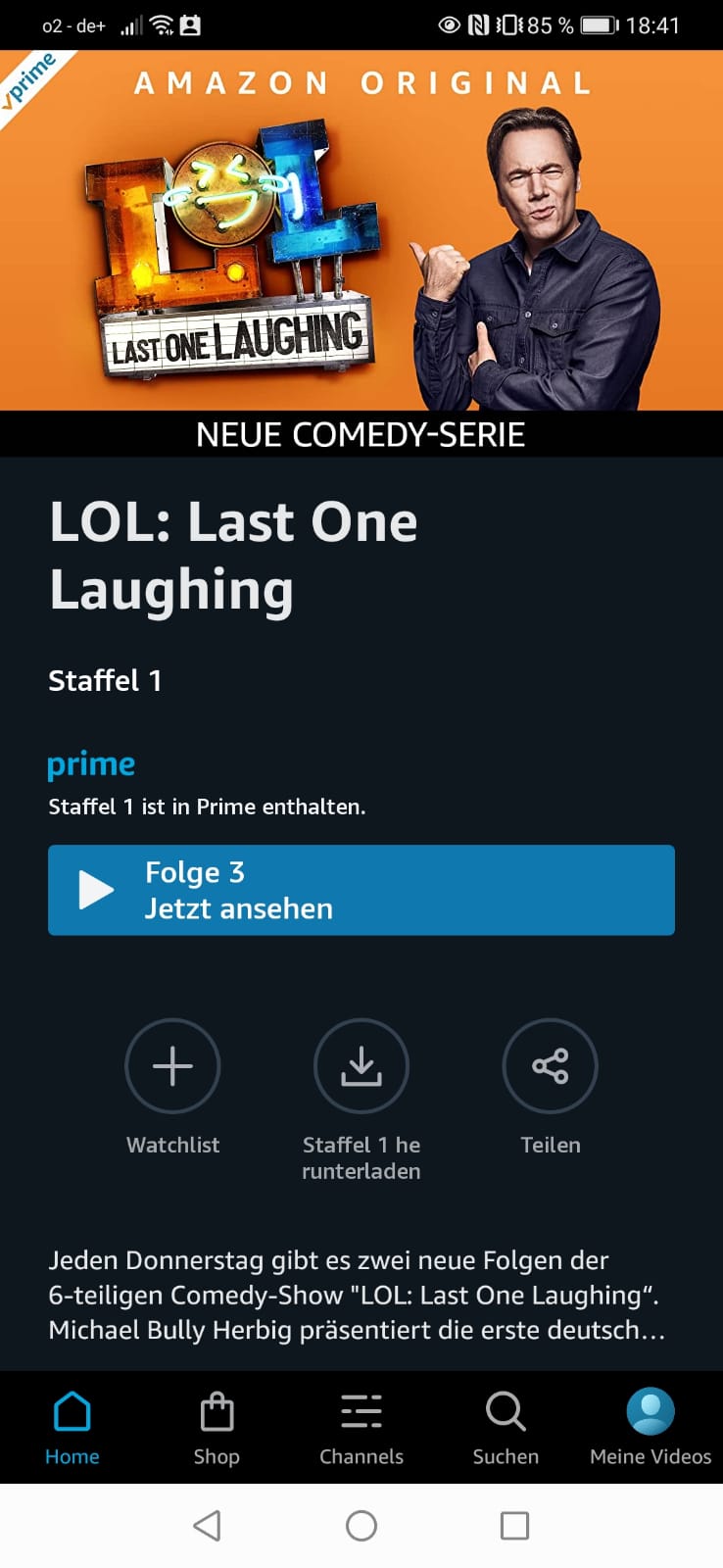Download Staffel 1 for offline viewing
Viewport: 723px width, 1568px height.
coord(361,1066)
